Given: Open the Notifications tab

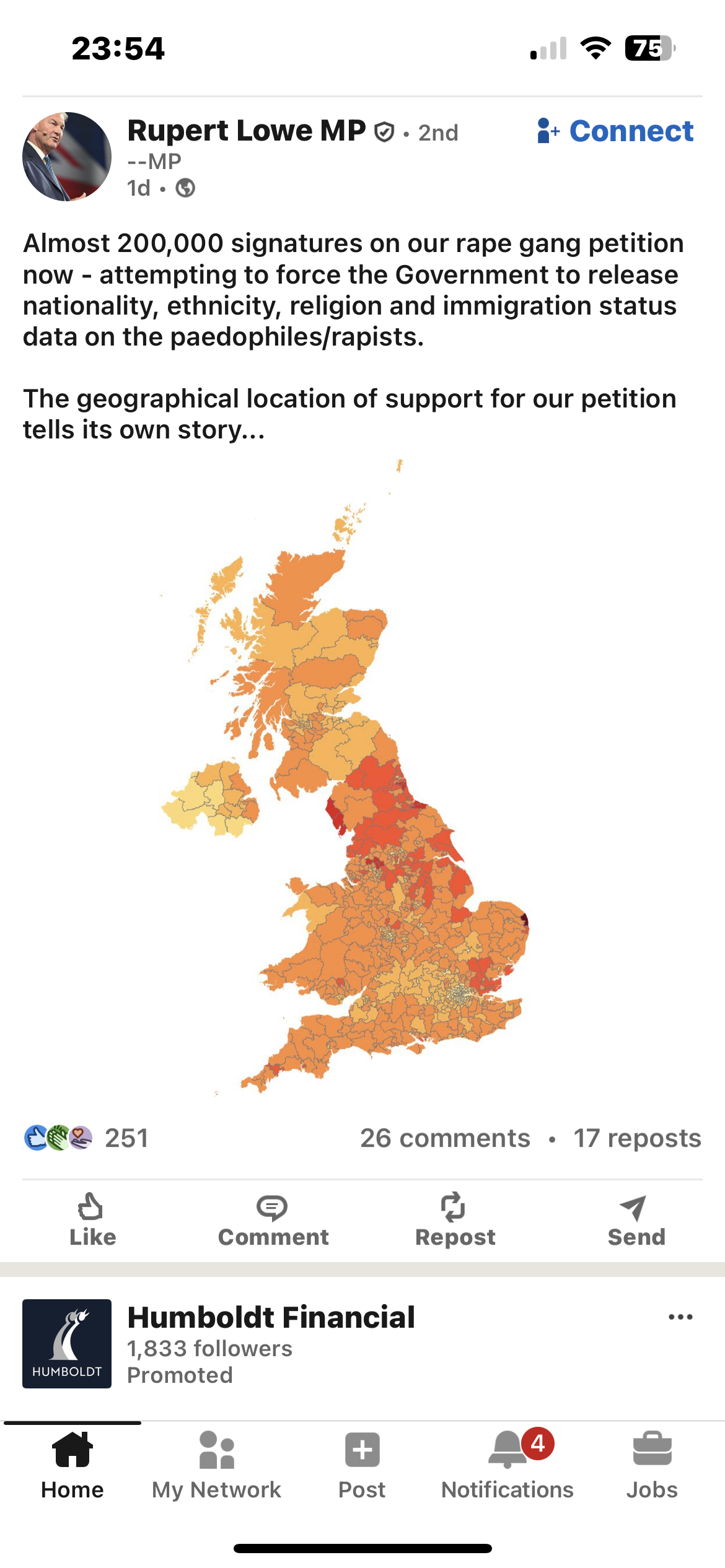Looking at the screenshot, I should 507,1466.
